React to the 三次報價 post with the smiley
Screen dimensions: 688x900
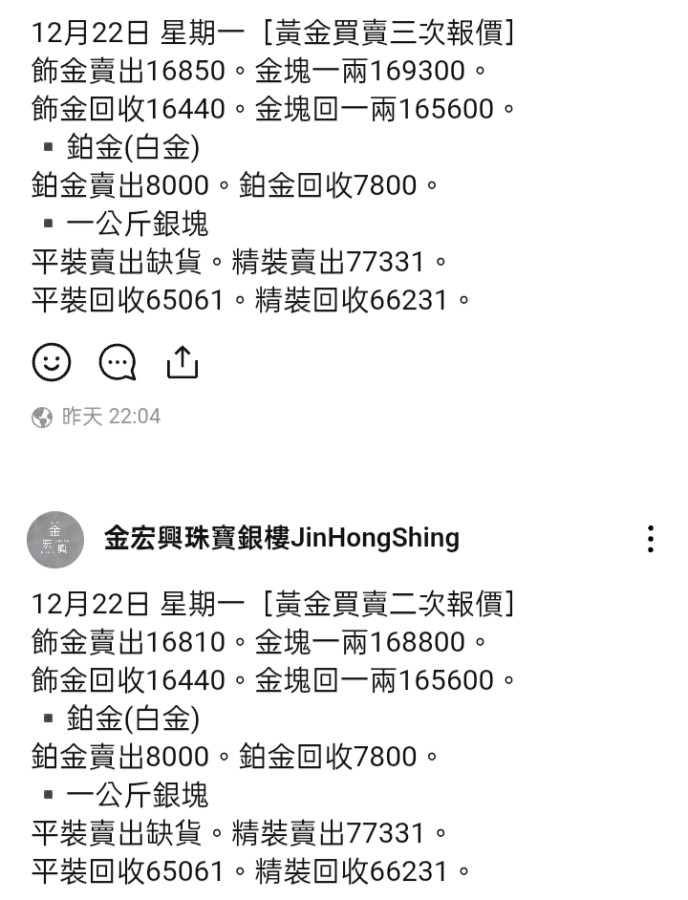coord(51,362)
